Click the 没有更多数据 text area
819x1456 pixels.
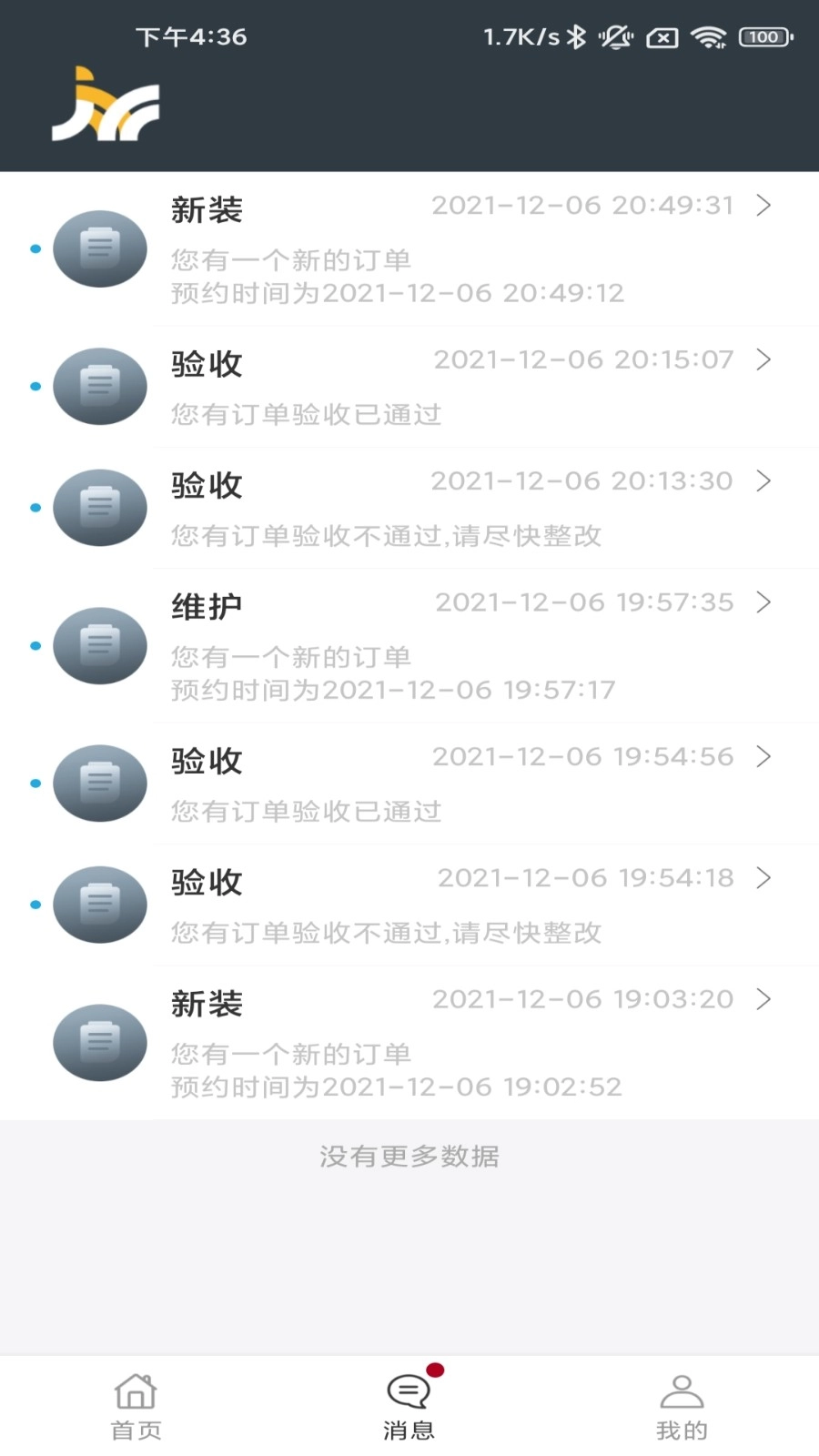(409, 1157)
